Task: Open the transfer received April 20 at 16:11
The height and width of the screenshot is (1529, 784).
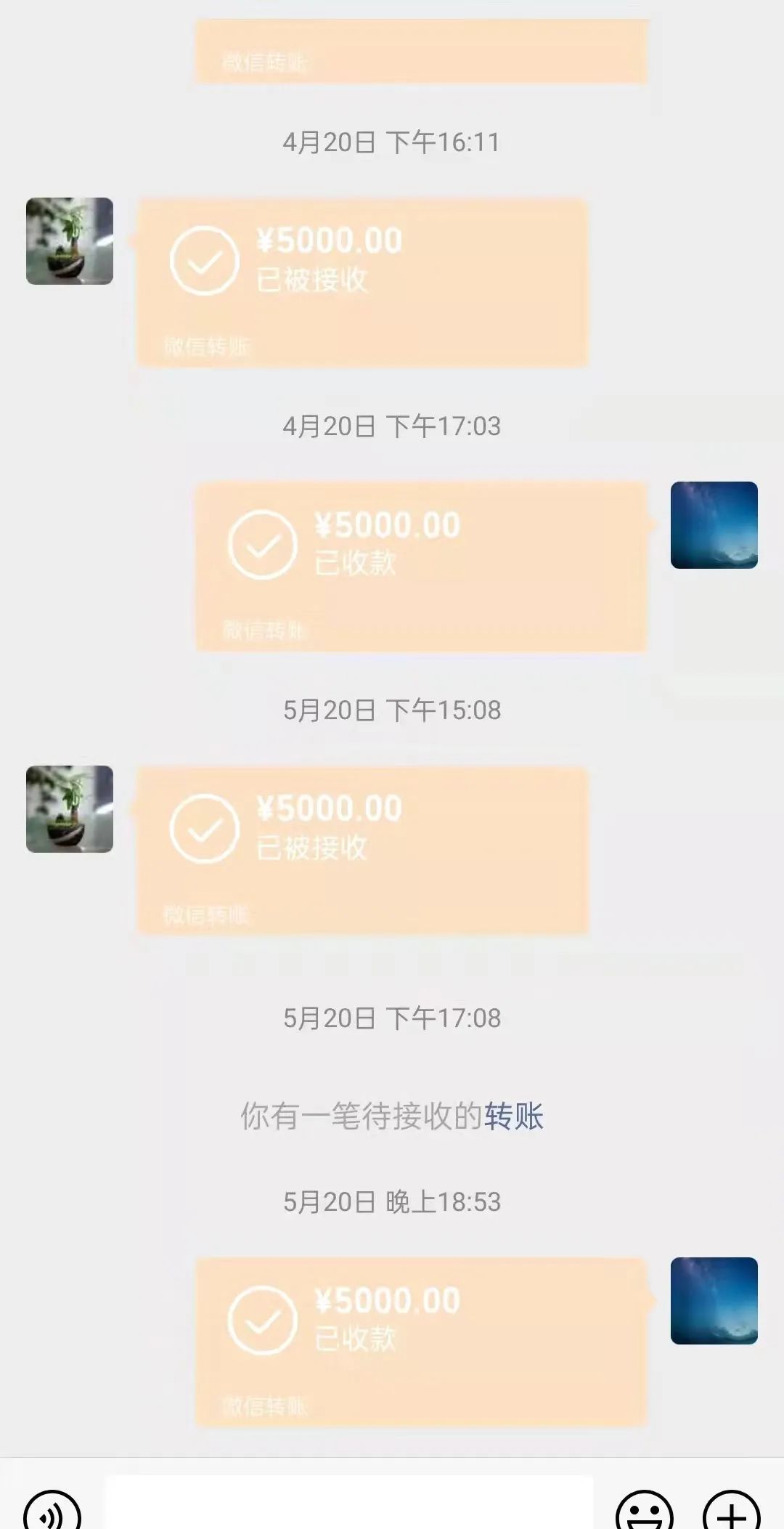Action: point(362,282)
